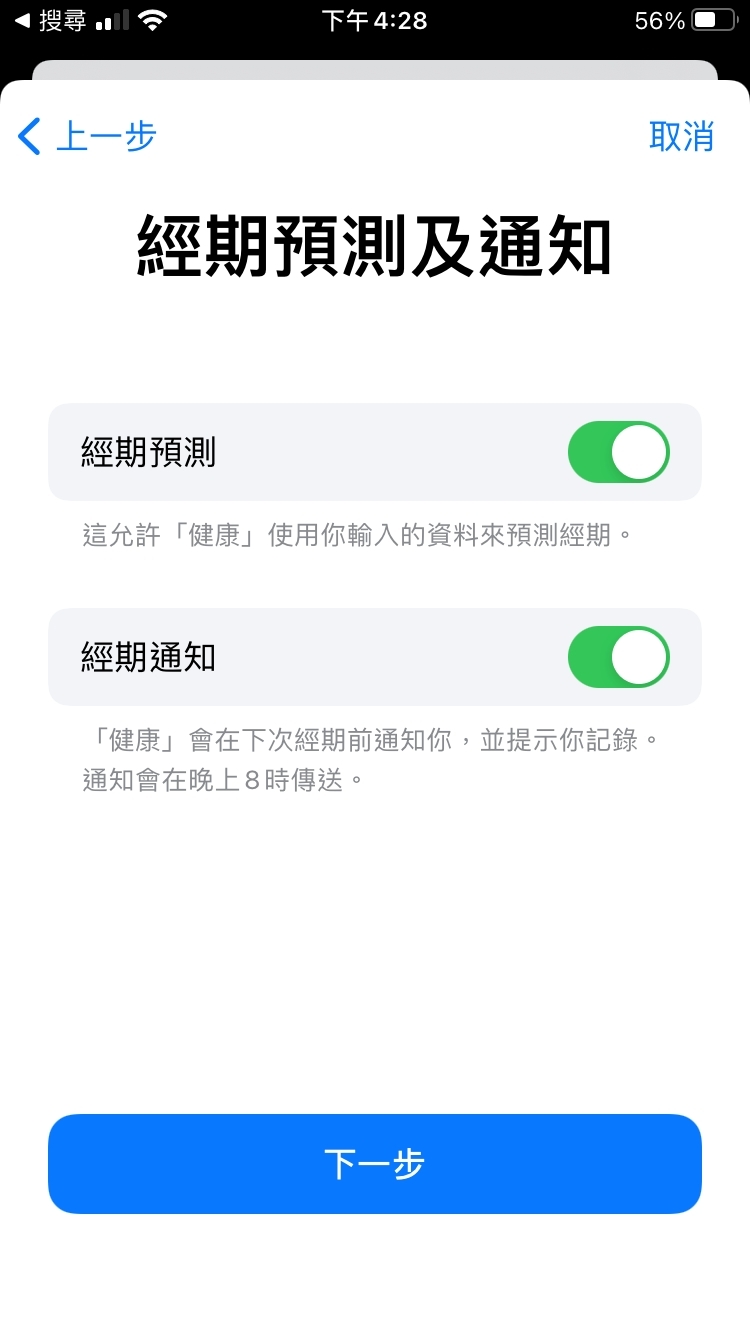Turn off the 經期預測 switch

pos(618,452)
